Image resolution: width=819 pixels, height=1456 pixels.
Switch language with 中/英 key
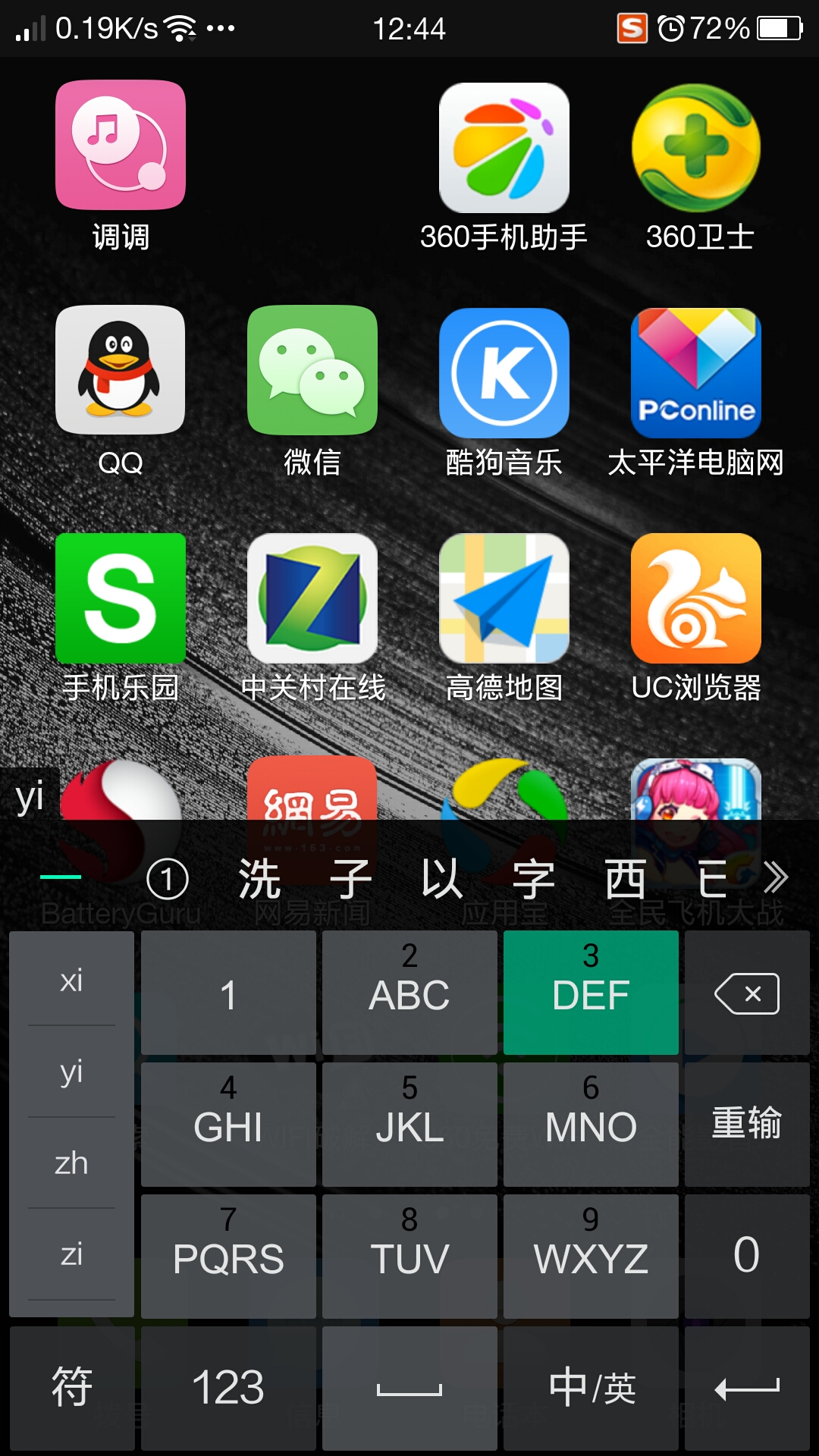click(x=591, y=1388)
